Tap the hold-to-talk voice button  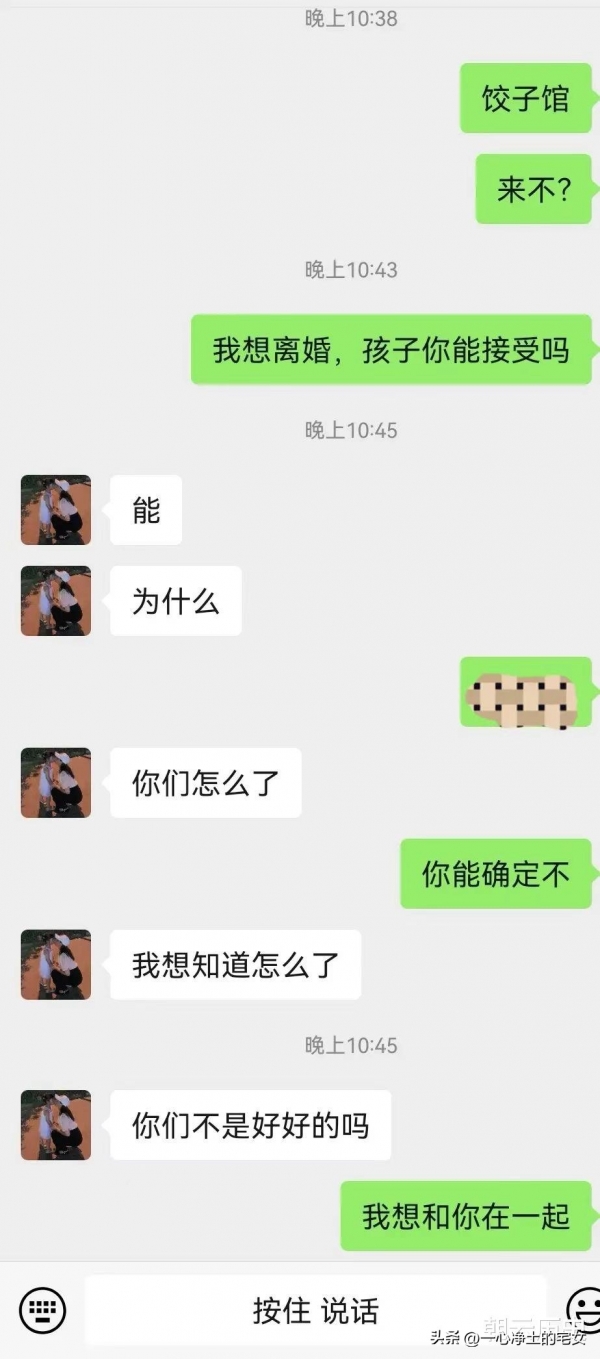pyautogui.click(x=315, y=1310)
